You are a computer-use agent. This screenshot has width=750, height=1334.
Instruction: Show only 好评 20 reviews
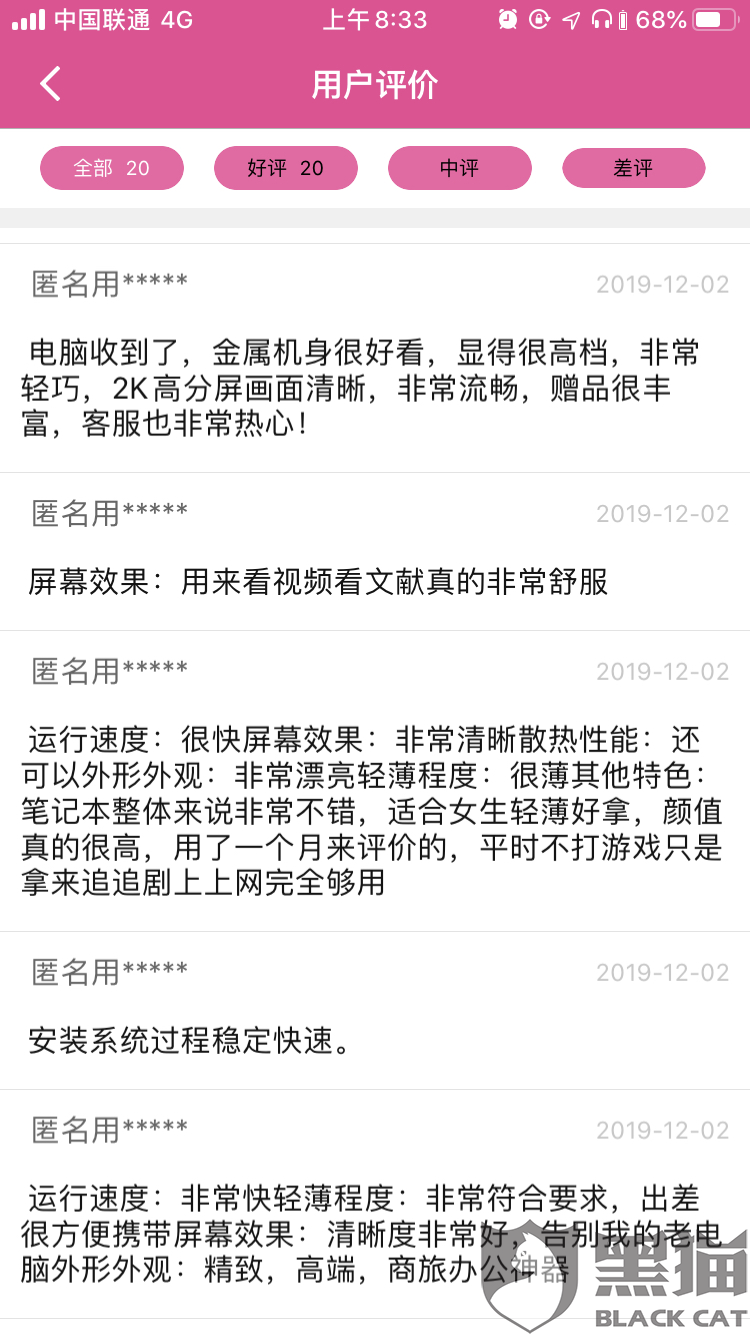coord(286,168)
